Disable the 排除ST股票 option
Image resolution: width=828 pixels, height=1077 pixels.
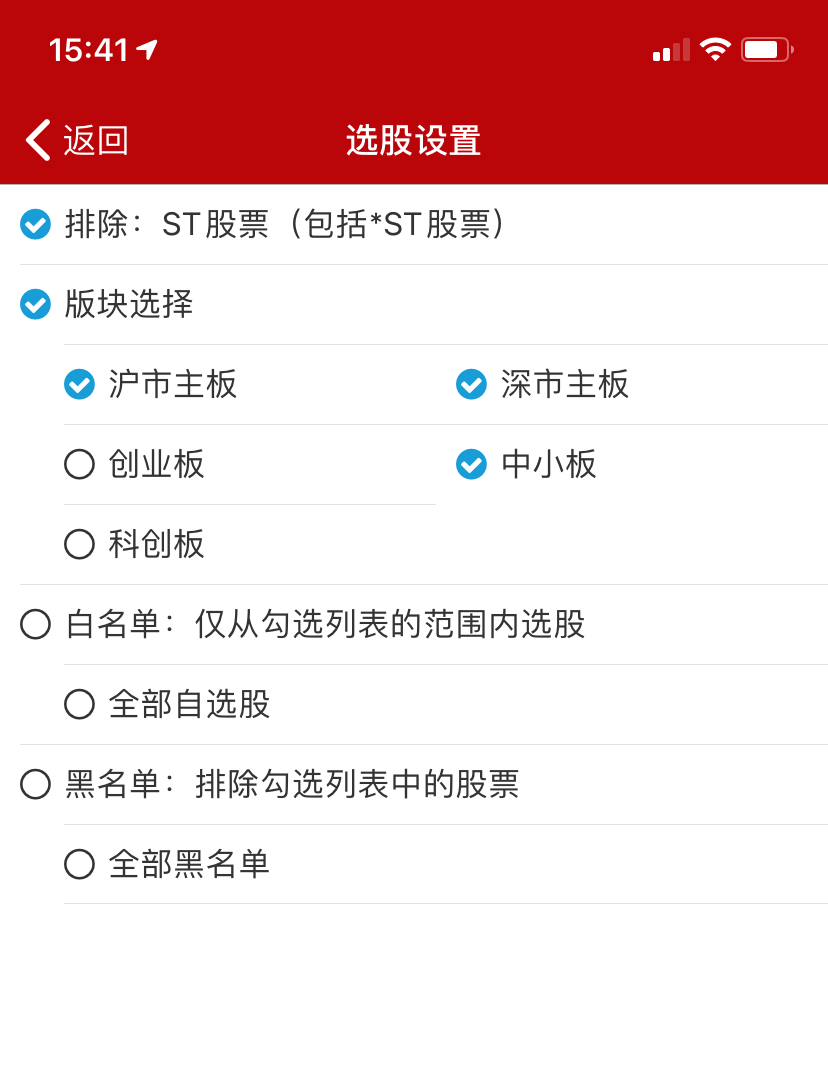[35, 224]
